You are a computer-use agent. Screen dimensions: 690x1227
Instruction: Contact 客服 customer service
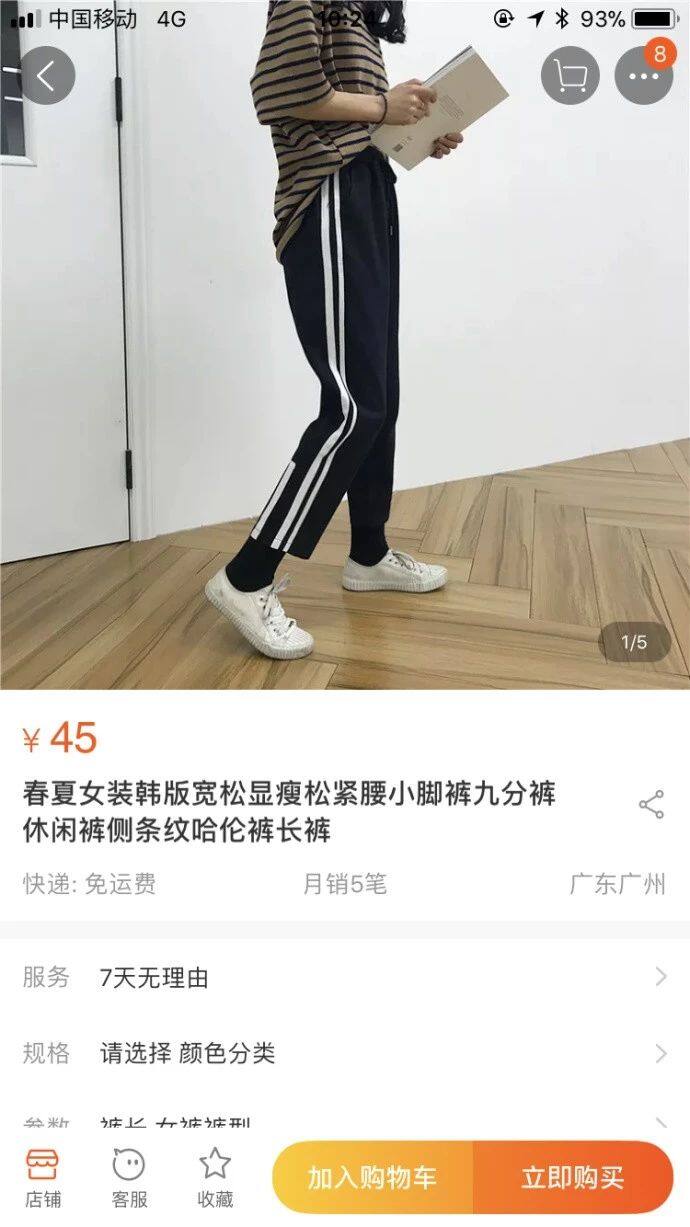coord(129,1177)
